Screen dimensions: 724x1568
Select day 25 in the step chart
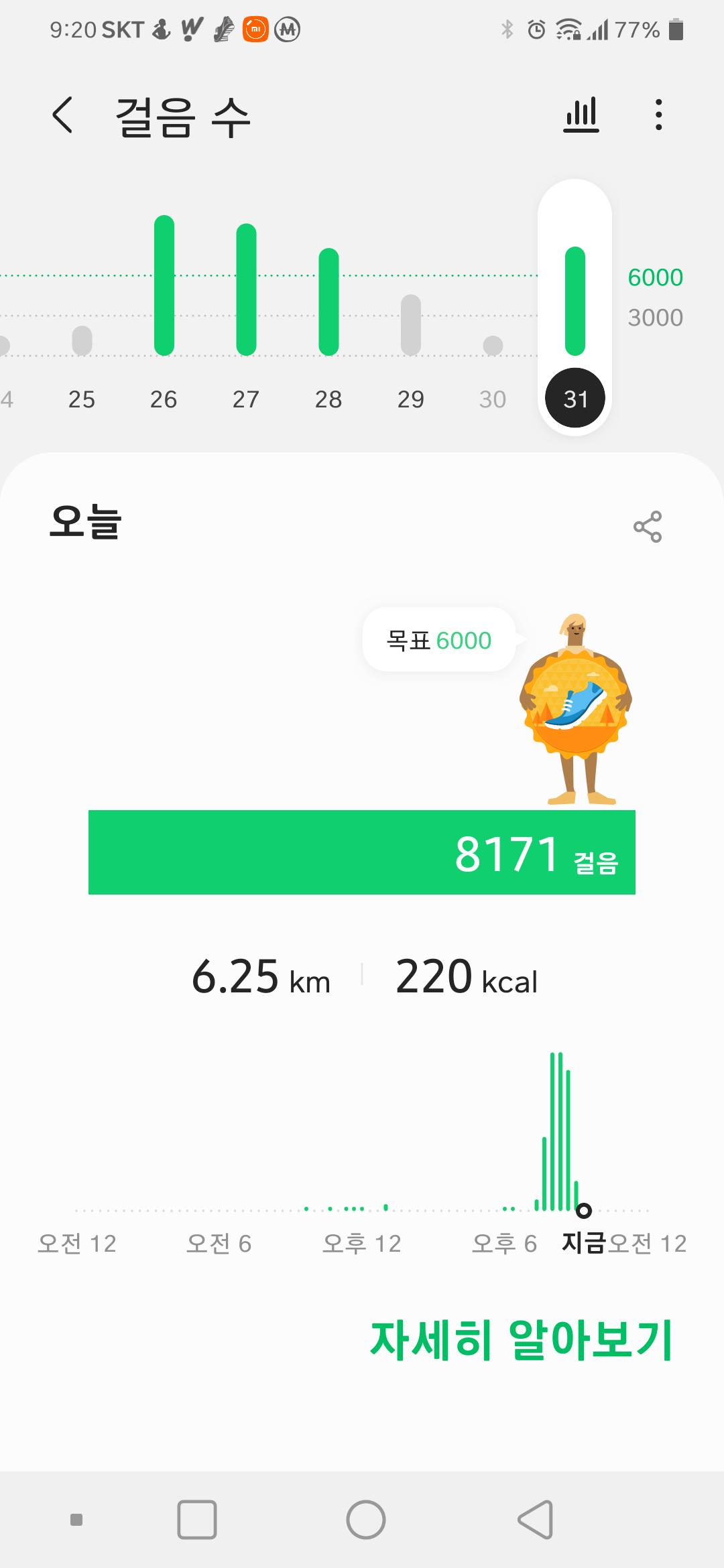click(82, 399)
